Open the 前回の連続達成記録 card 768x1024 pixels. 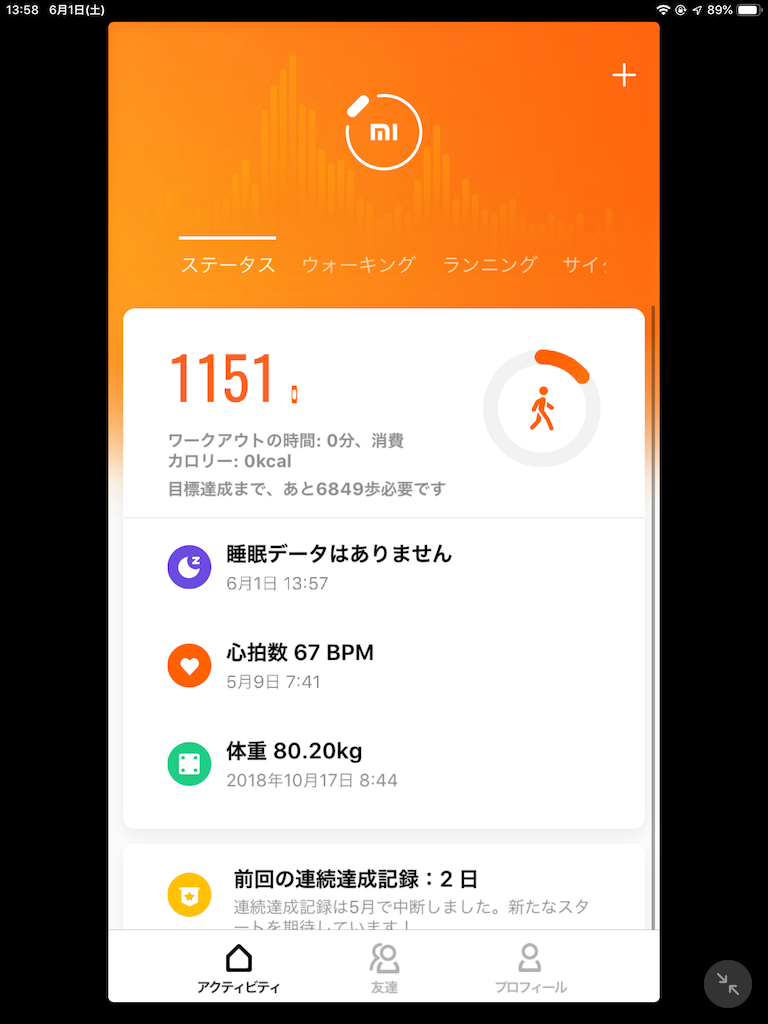(x=383, y=892)
